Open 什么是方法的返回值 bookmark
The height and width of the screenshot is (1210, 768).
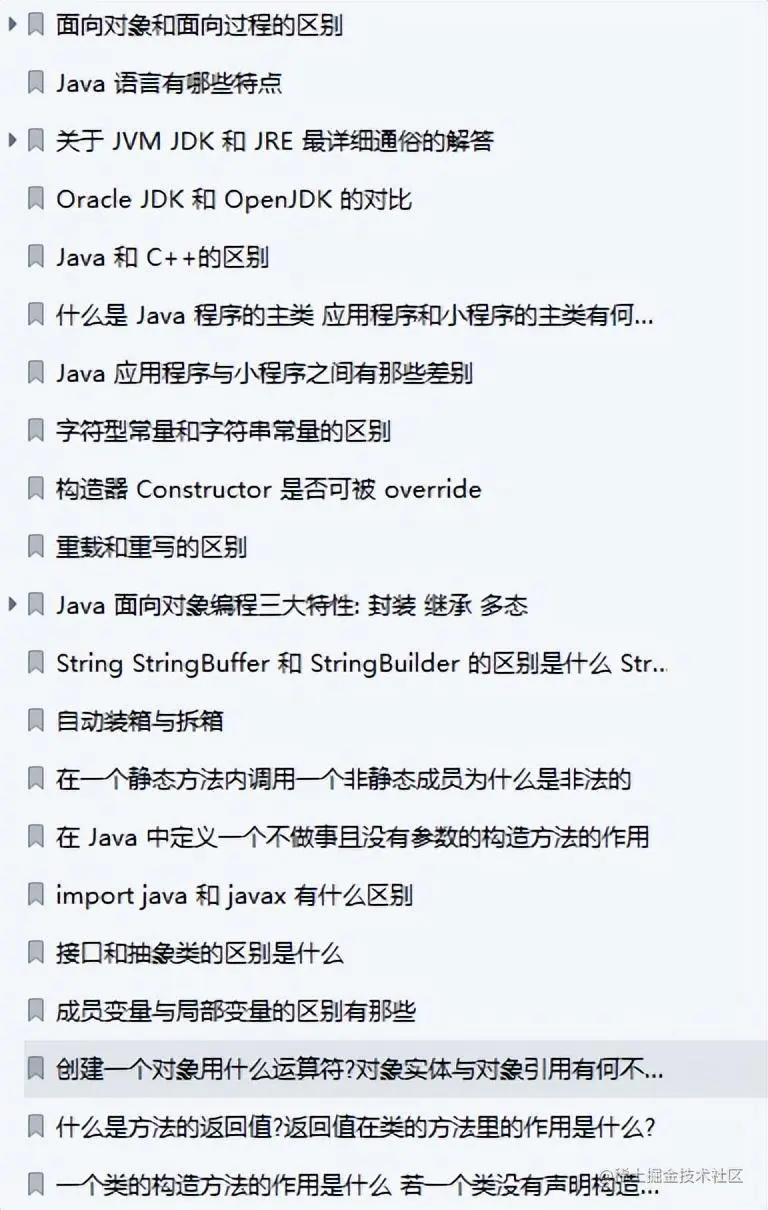click(355, 1127)
